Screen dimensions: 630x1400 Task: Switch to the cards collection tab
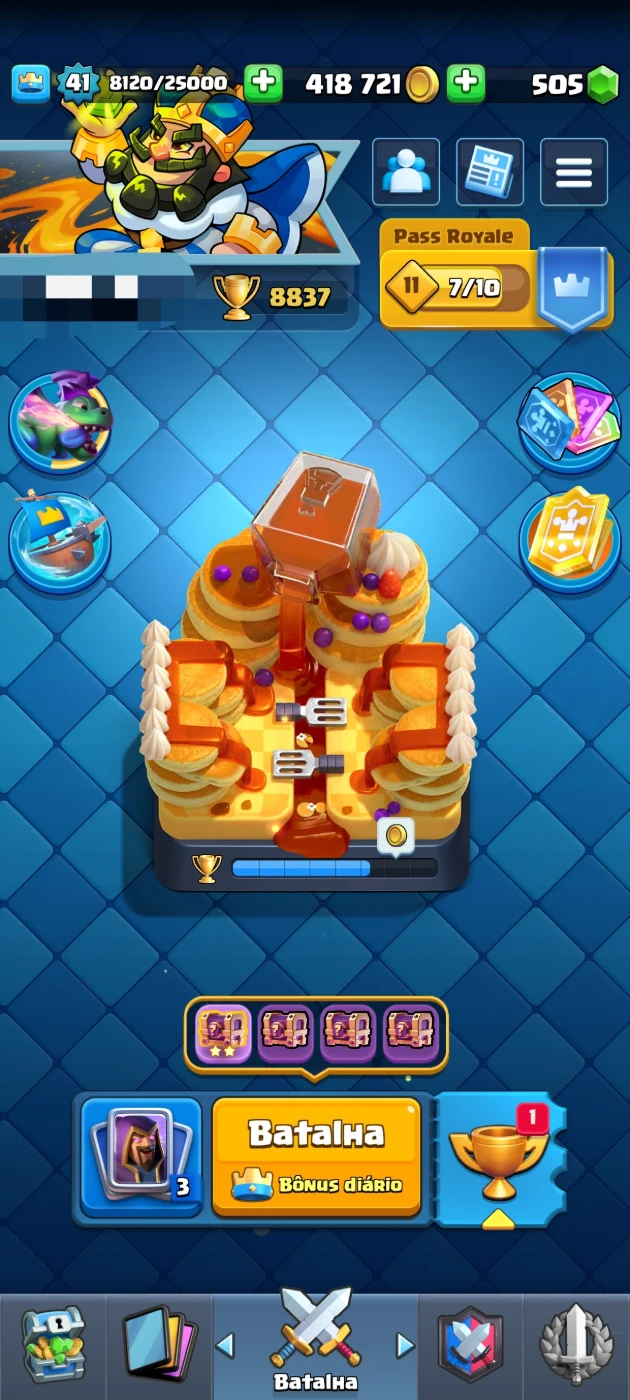[x=160, y=1345]
